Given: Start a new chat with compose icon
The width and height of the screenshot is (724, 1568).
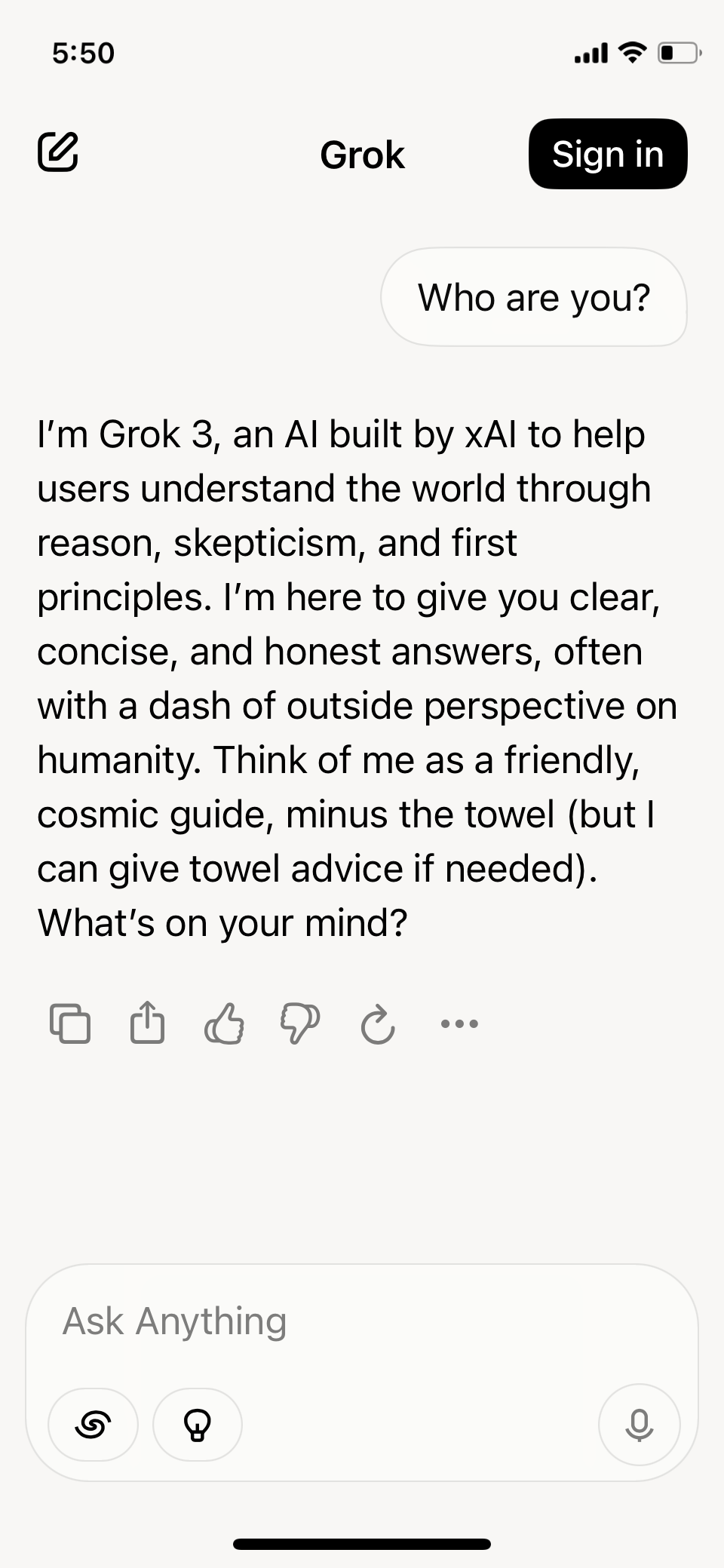Looking at the screenshot, I should coord(58,152).
